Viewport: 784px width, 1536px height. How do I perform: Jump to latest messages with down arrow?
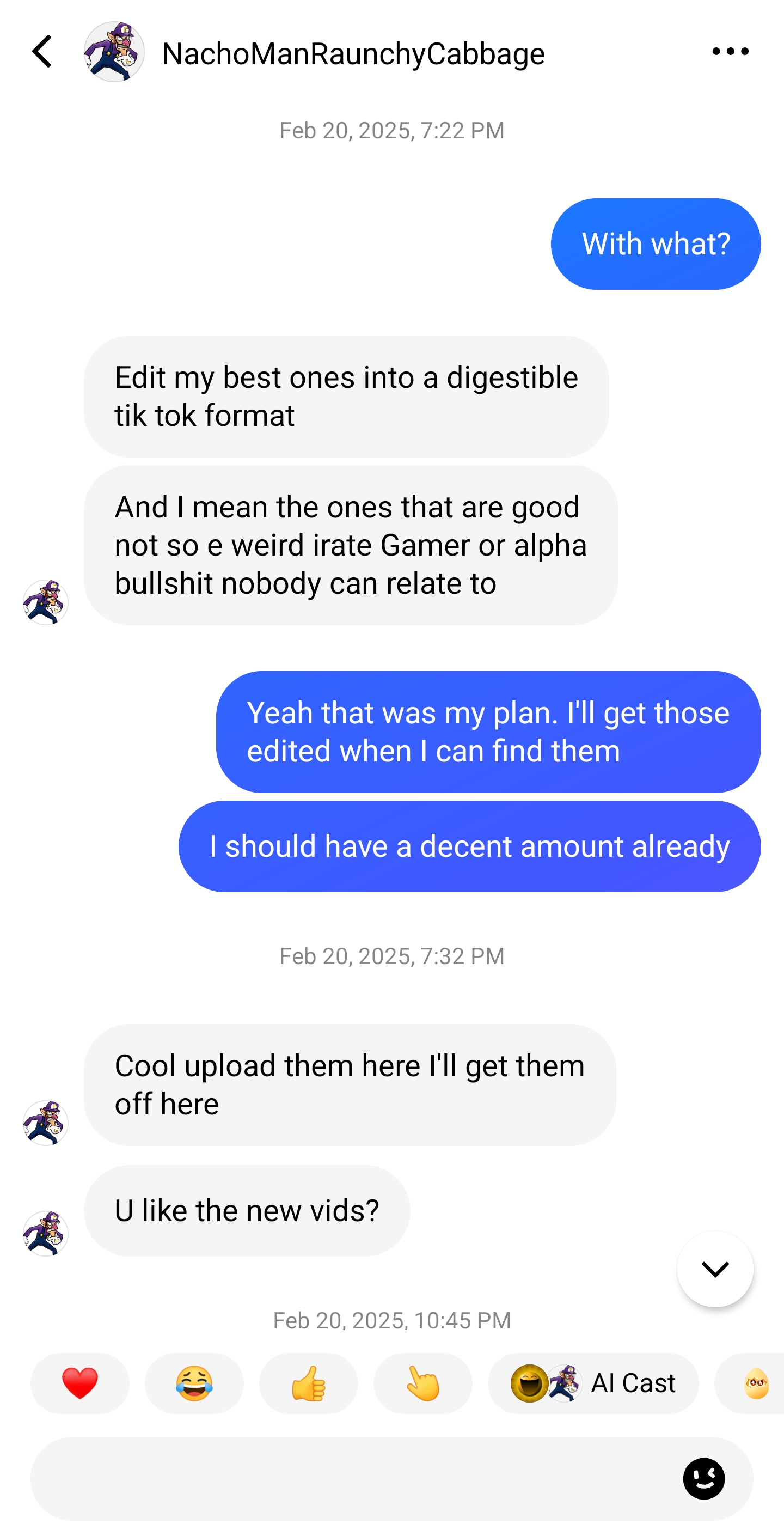pos(715,1269)
